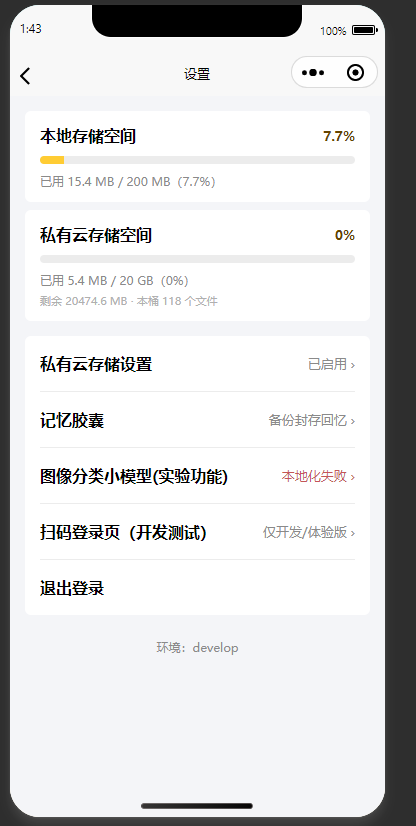Viewport: 416px width, 826px height.
Task: Open 私有云存储设置 row
Action: 197,364
